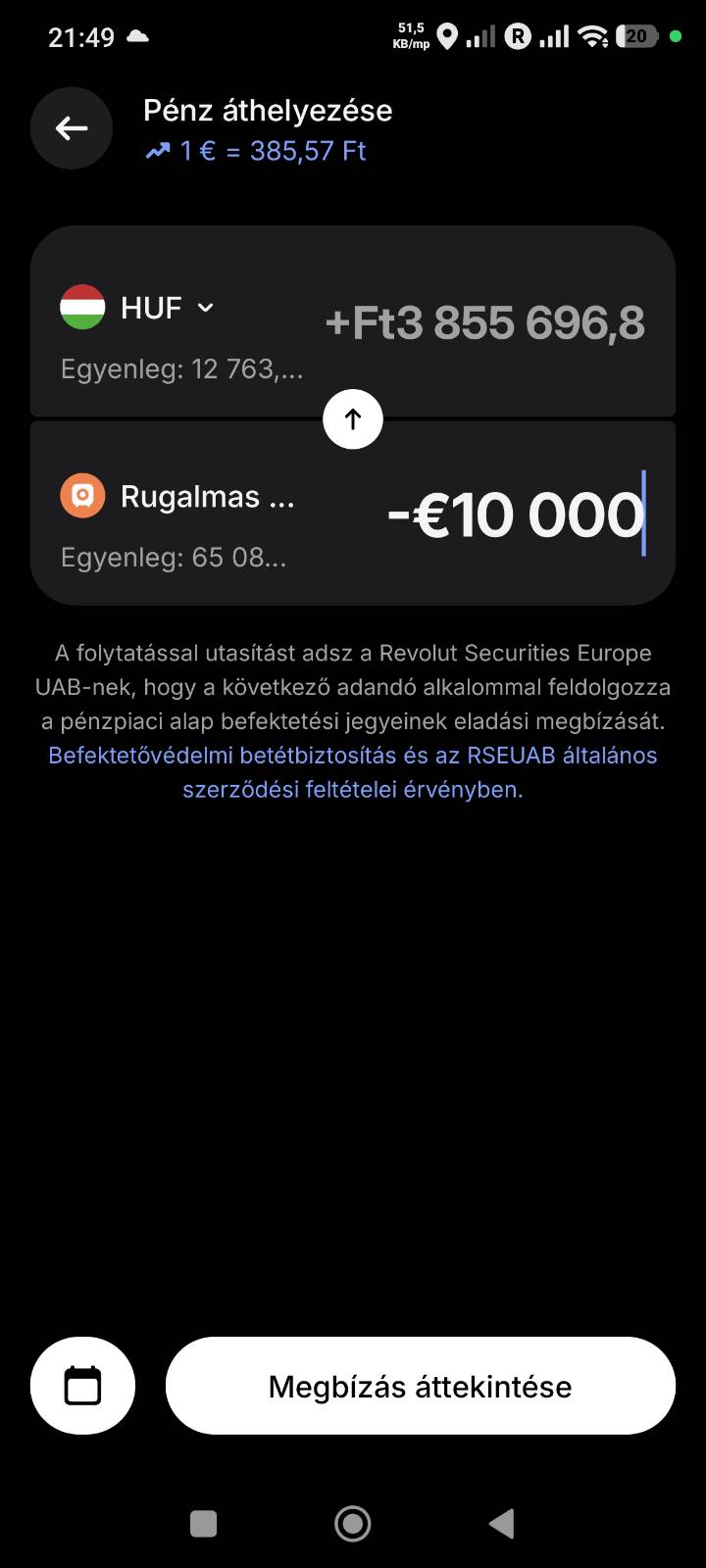Tap Megbízás áttekintése button
The image size is (706, 1568).
420,1386
